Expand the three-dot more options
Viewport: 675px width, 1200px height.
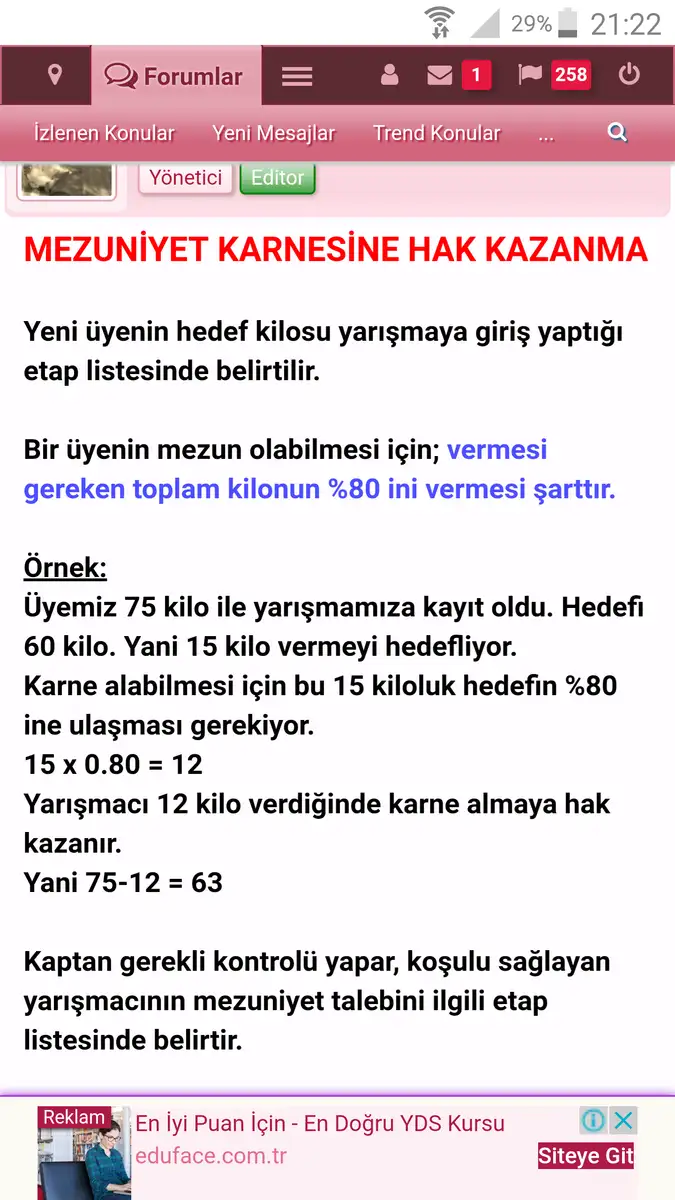tap(546, 135)
